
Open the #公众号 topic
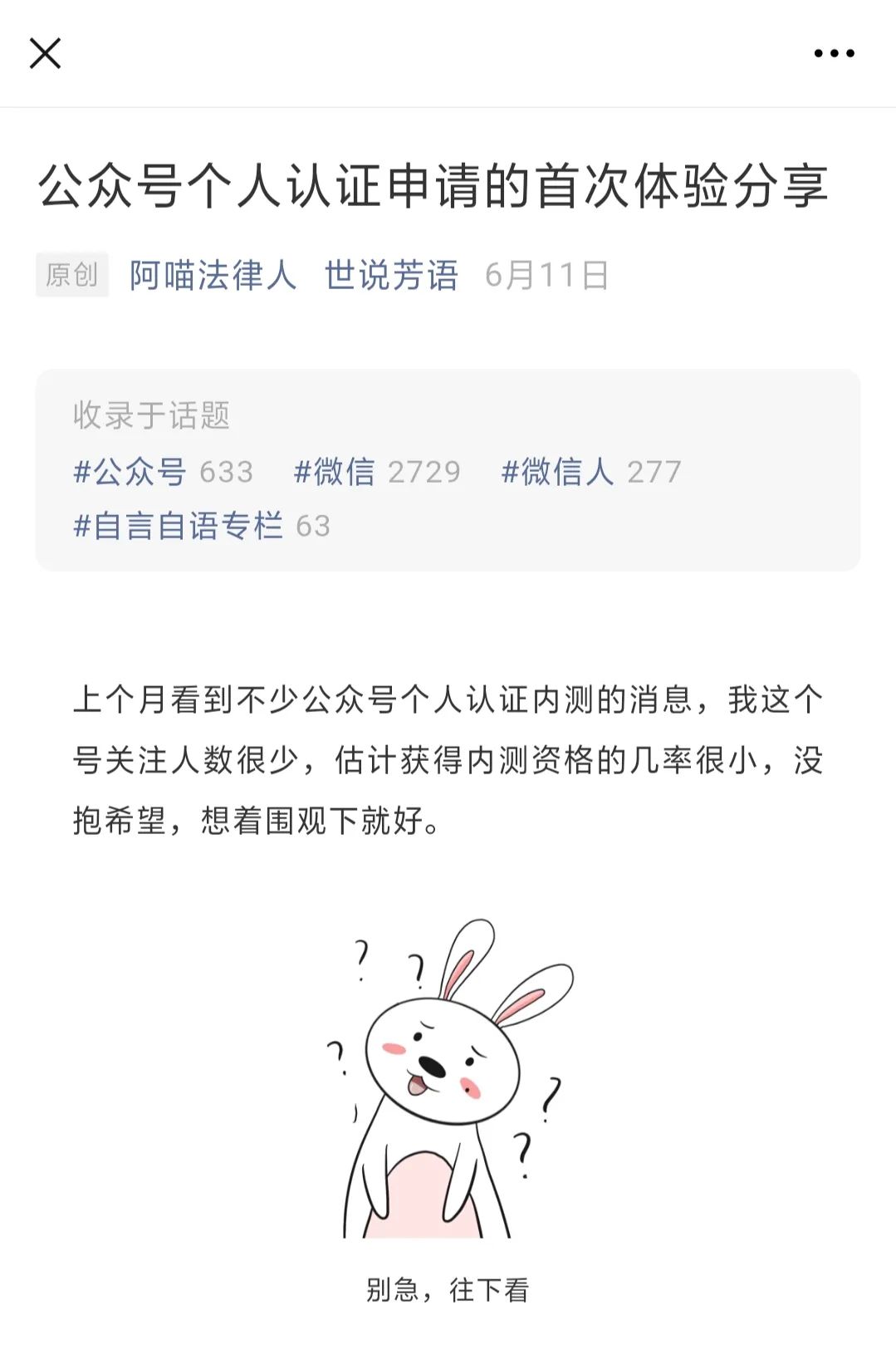130,472
